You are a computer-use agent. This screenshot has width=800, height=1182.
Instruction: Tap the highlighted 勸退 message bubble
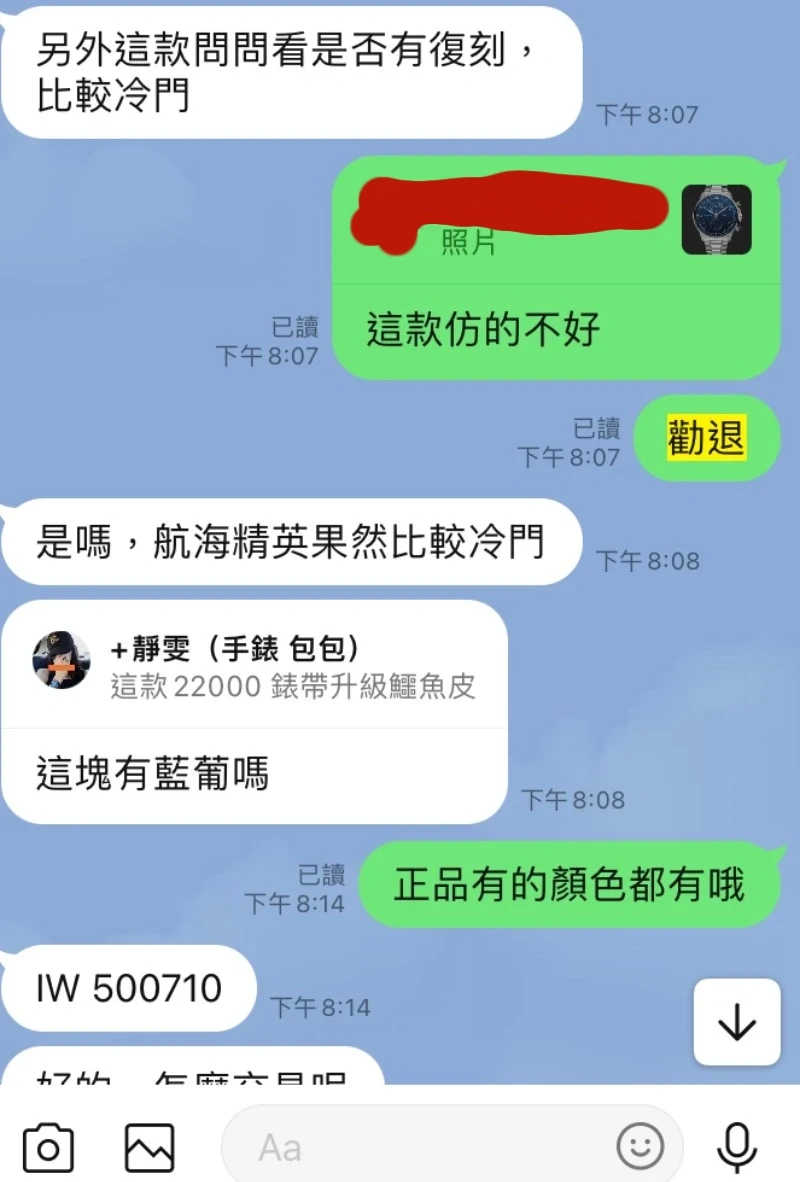tap(706, 437)
